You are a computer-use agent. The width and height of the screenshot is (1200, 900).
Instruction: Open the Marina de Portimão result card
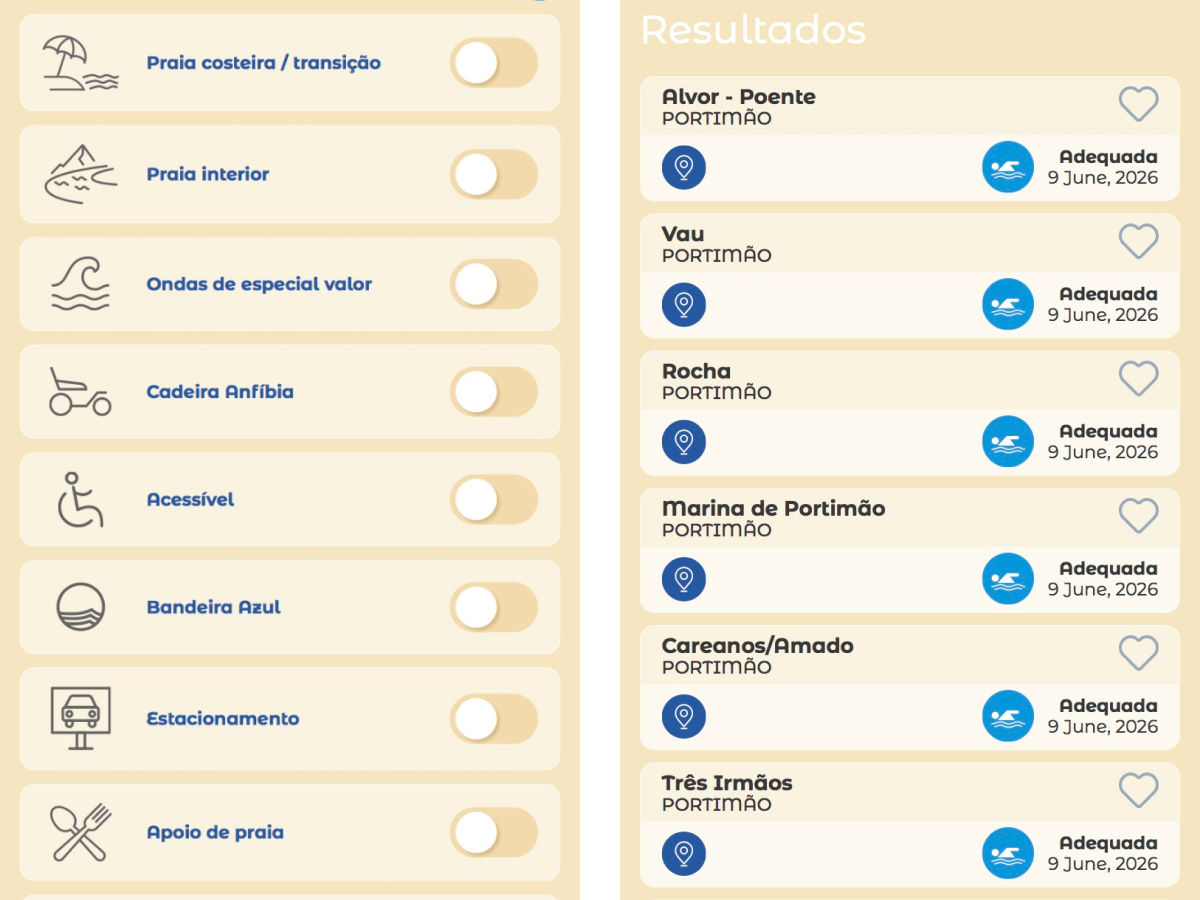[910, 550]
